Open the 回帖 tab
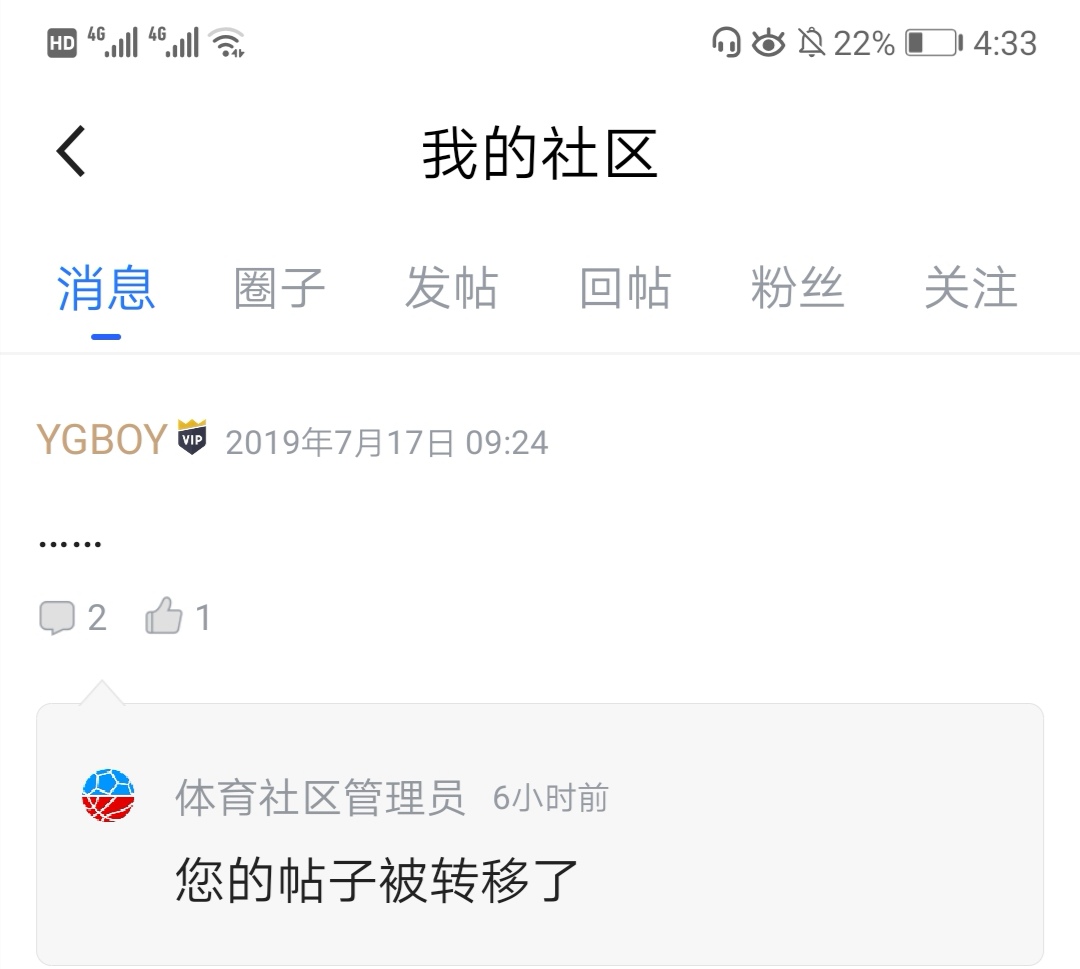Viewport: 1080px width, 969px height. (x=625, y=289)
